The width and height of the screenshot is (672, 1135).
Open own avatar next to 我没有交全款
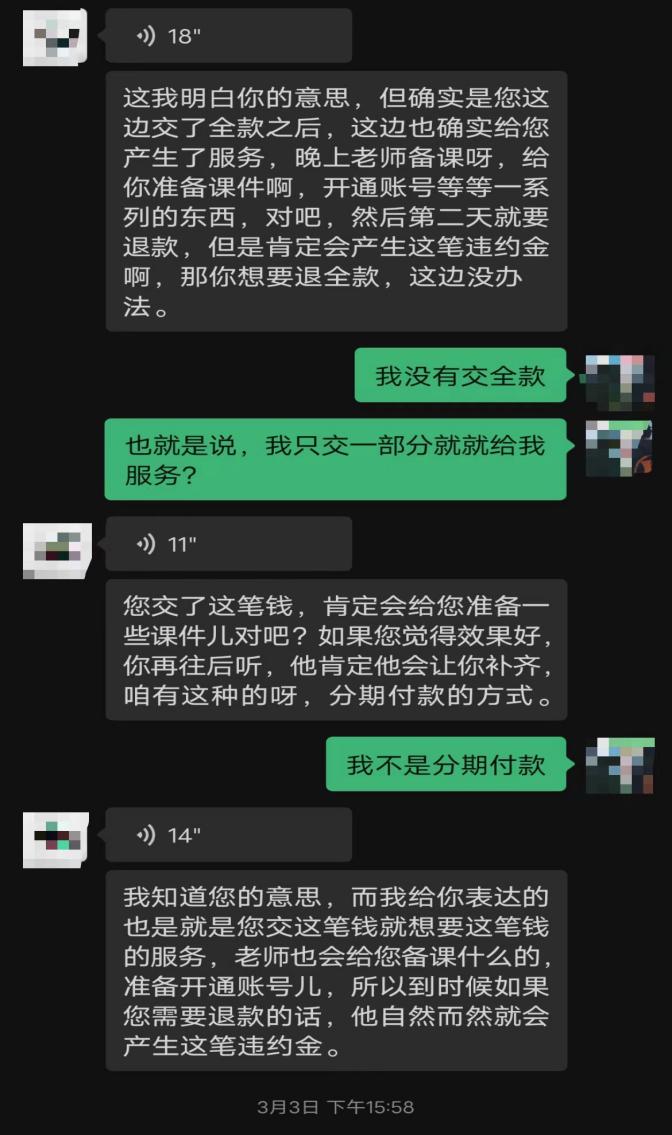[619, 381]
